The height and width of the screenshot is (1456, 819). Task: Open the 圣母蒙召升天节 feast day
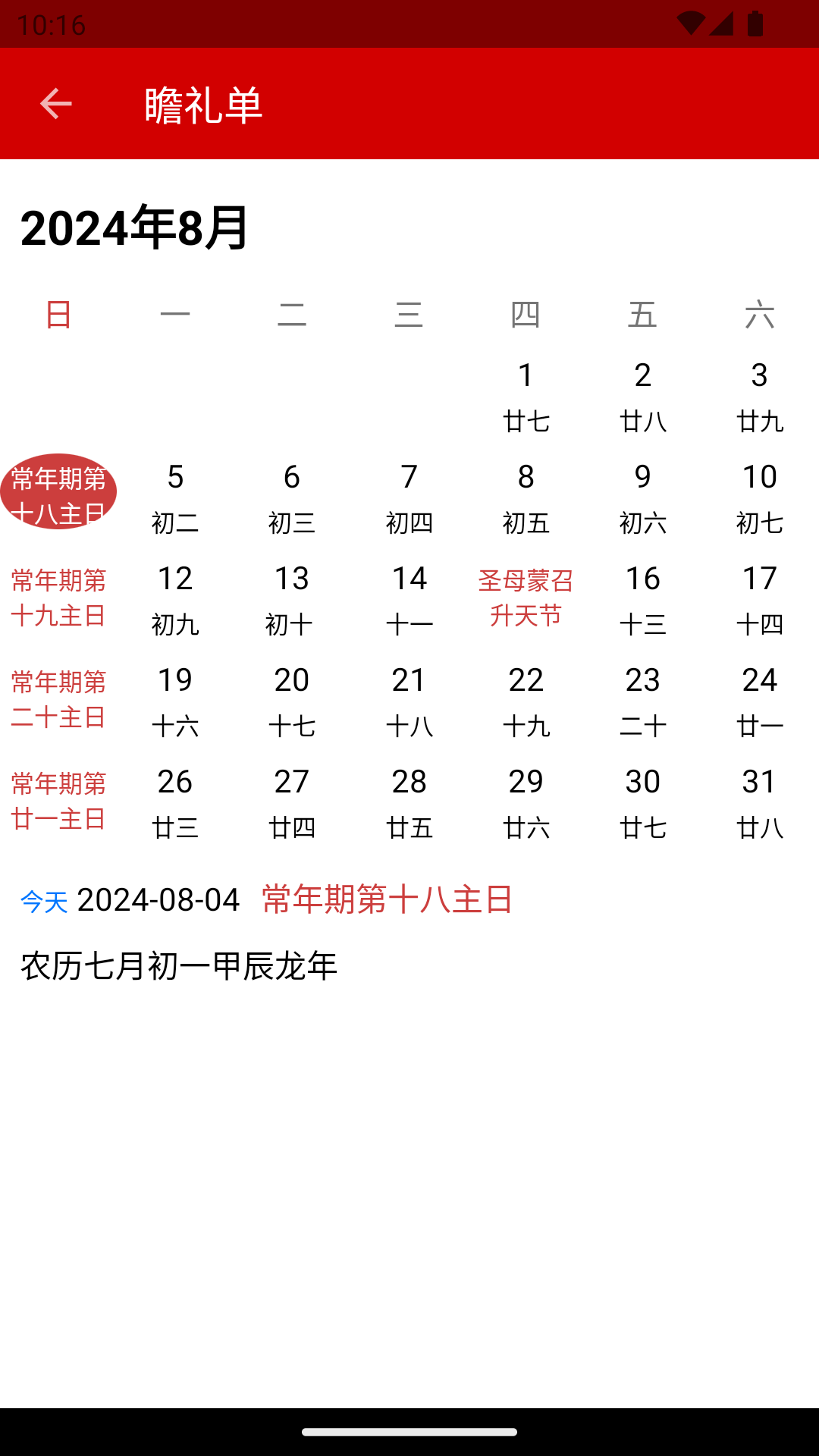pos(526,598)
